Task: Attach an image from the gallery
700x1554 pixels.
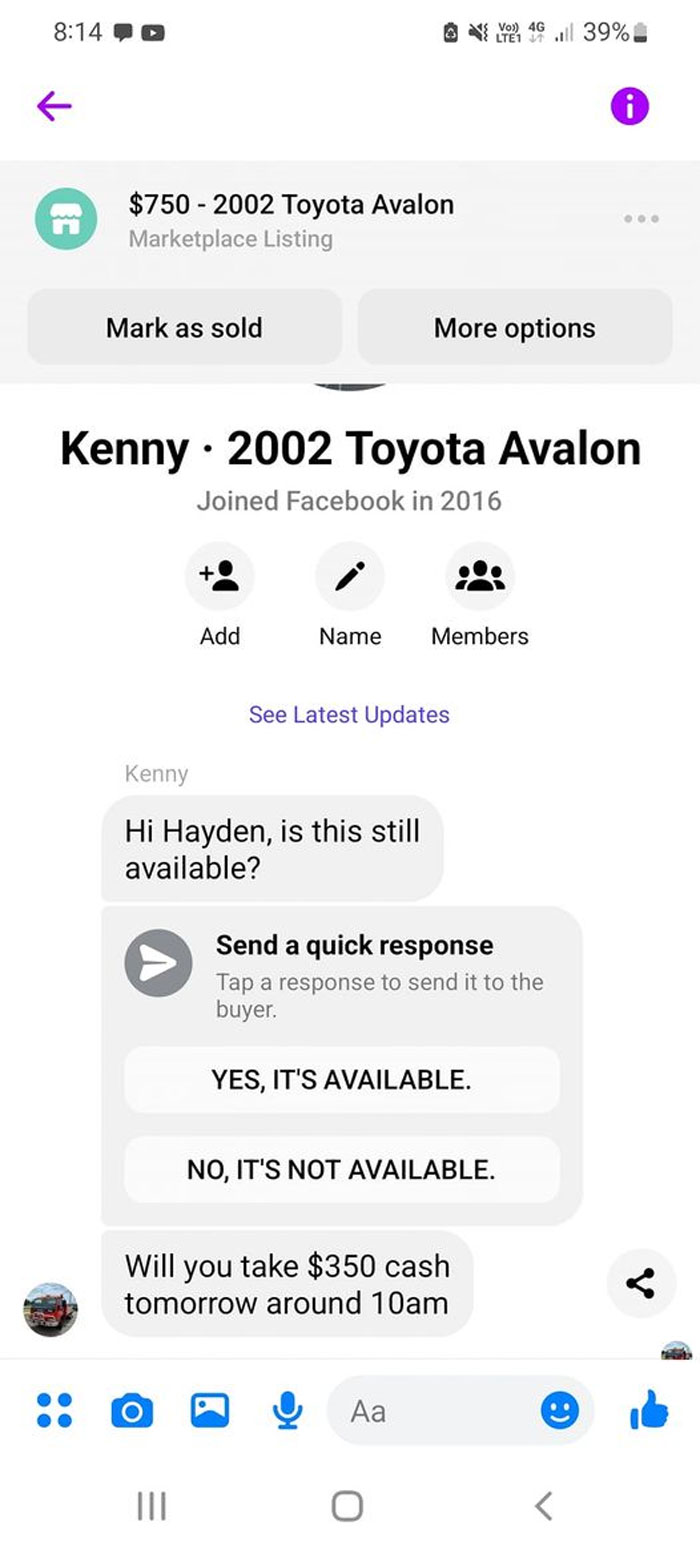Action: coord(209,1411)
